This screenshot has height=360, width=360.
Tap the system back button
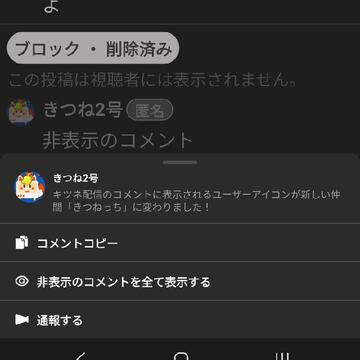[x=79, y=356]
